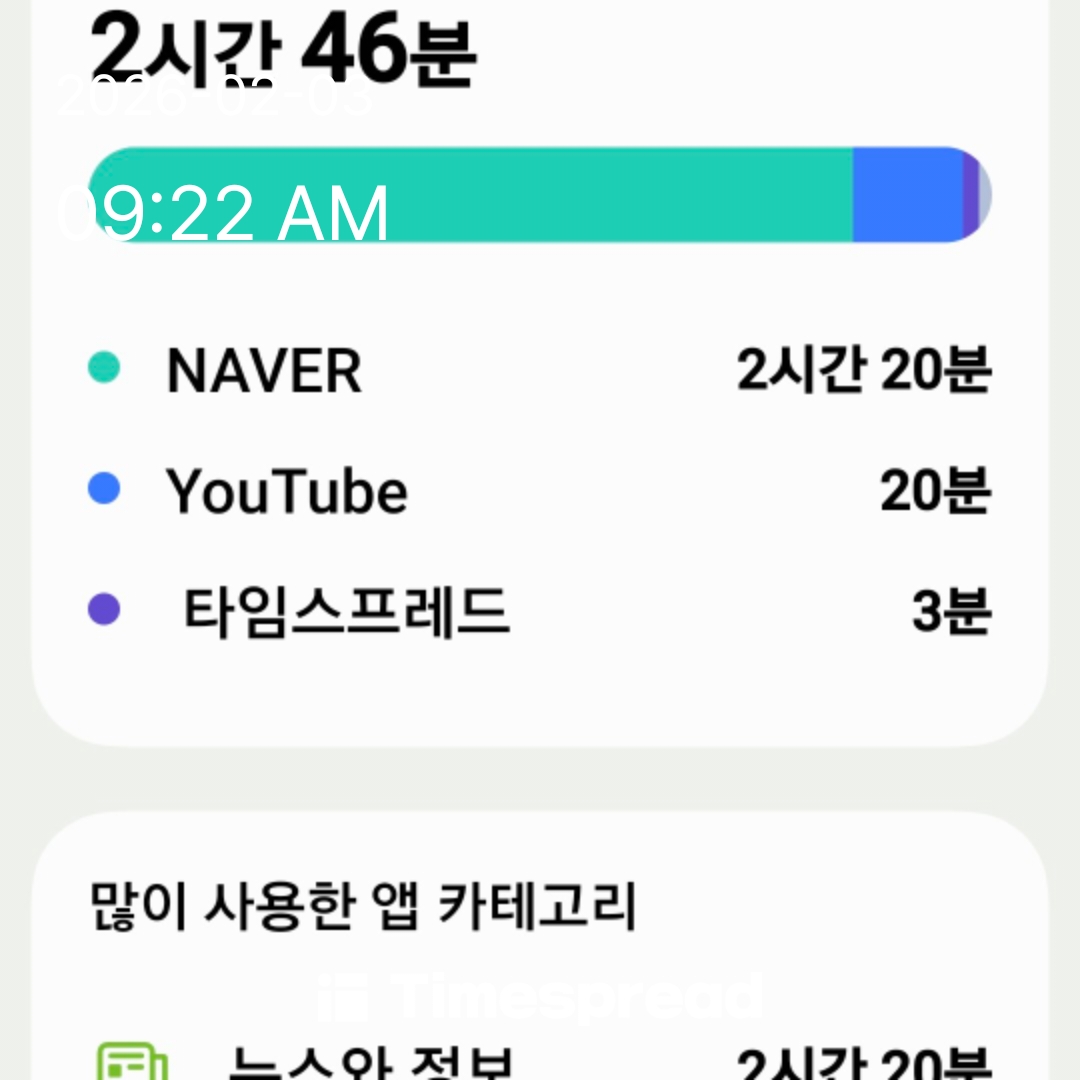Screen dimensions: 1080x1080
Task: Open YouTube usage details row
Action: [540, 491]
